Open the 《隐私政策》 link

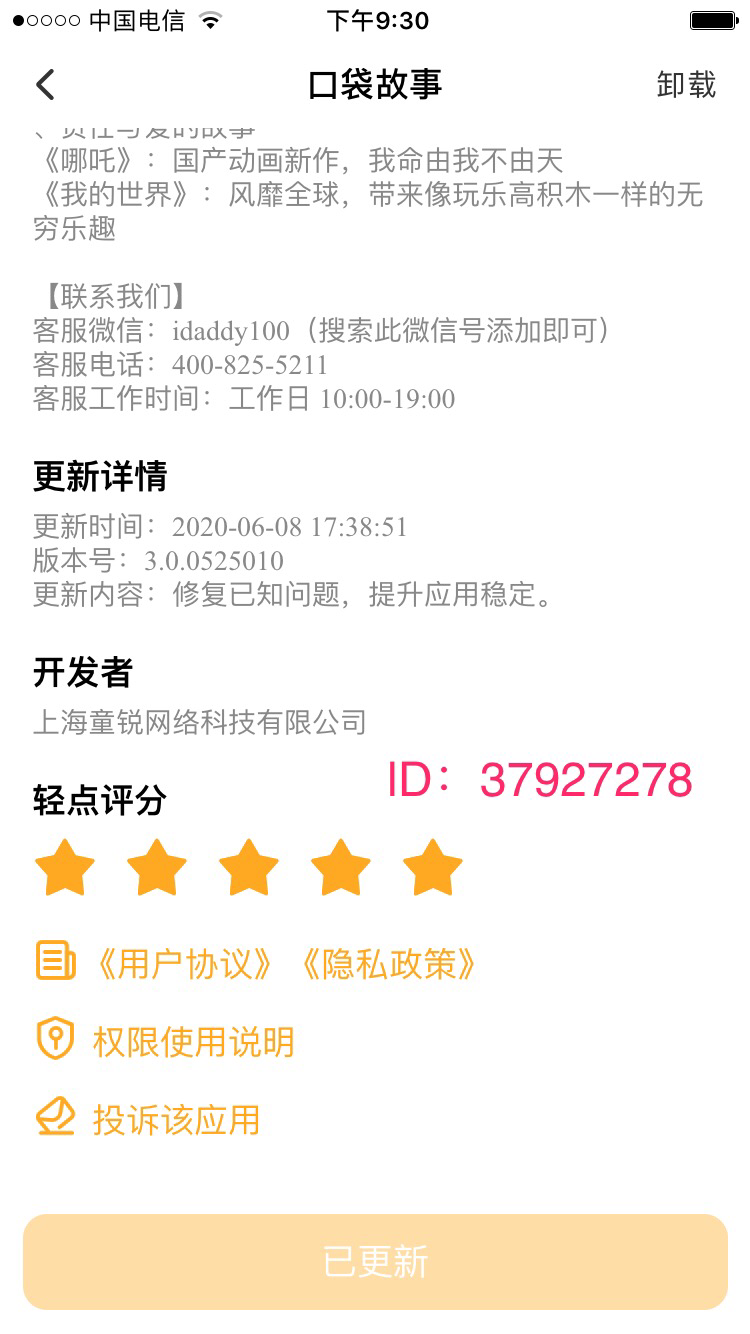(x=387, y=964)
